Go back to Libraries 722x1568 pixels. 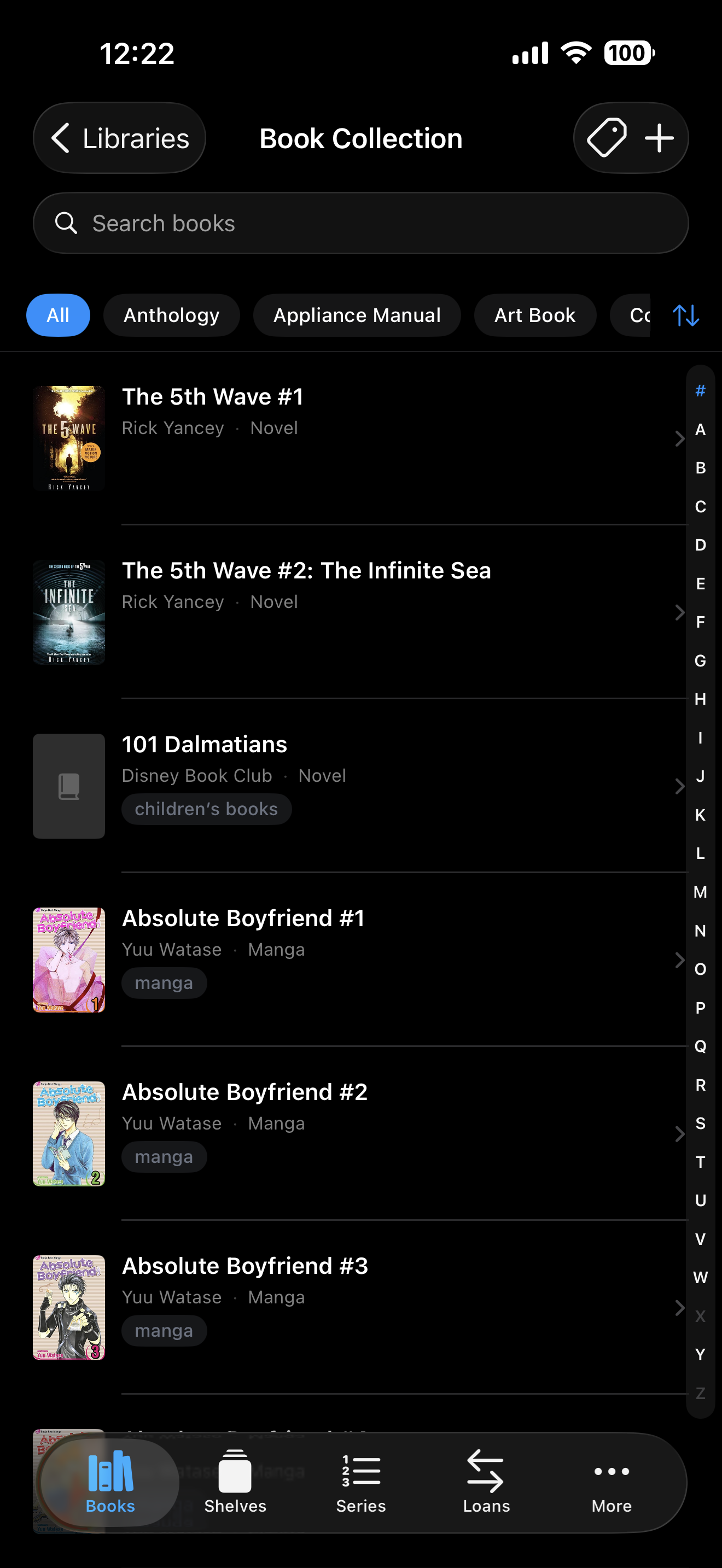click(x=119, y=138)
